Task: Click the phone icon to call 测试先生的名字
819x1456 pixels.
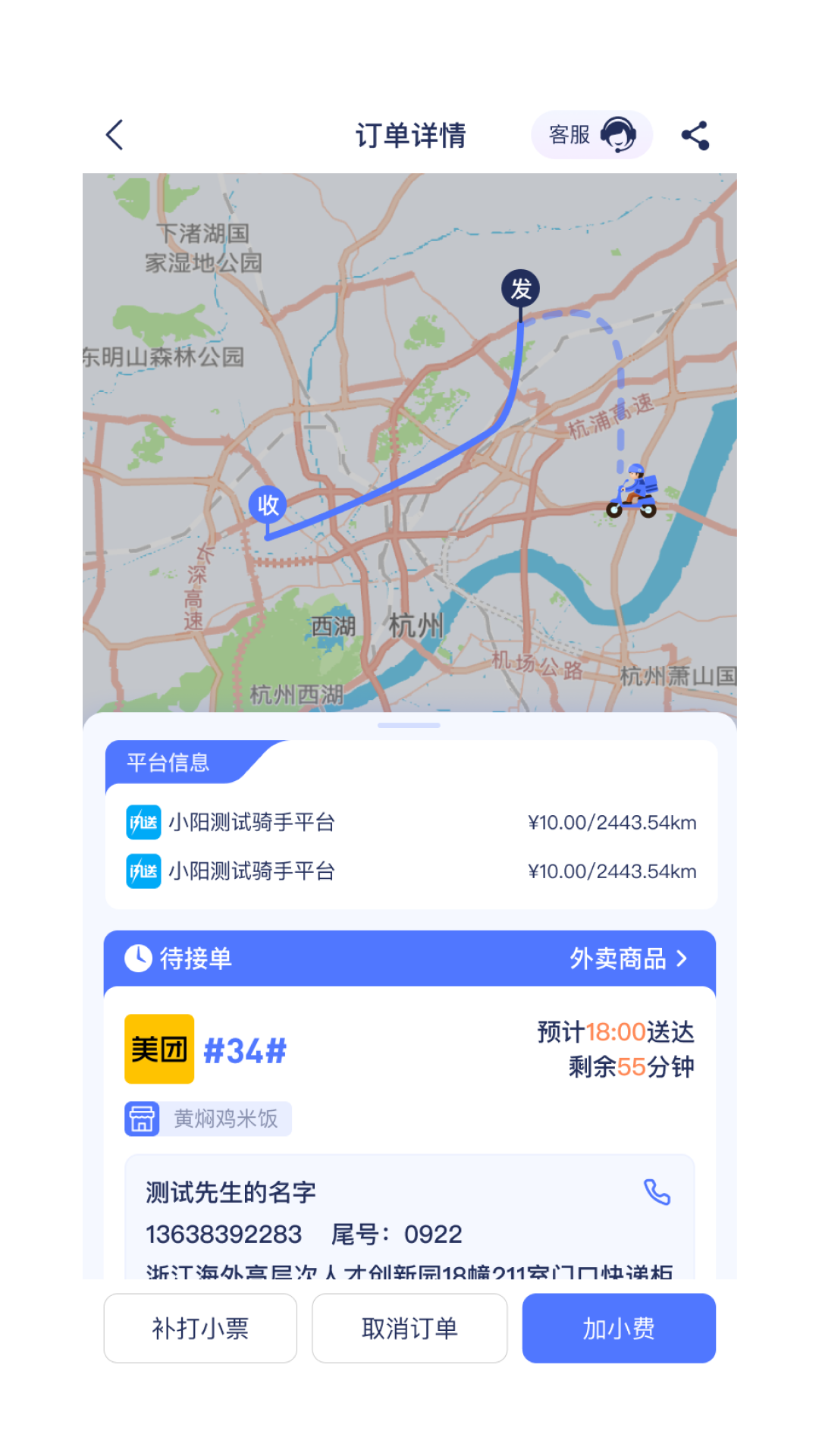Action: click(657, 1193)
